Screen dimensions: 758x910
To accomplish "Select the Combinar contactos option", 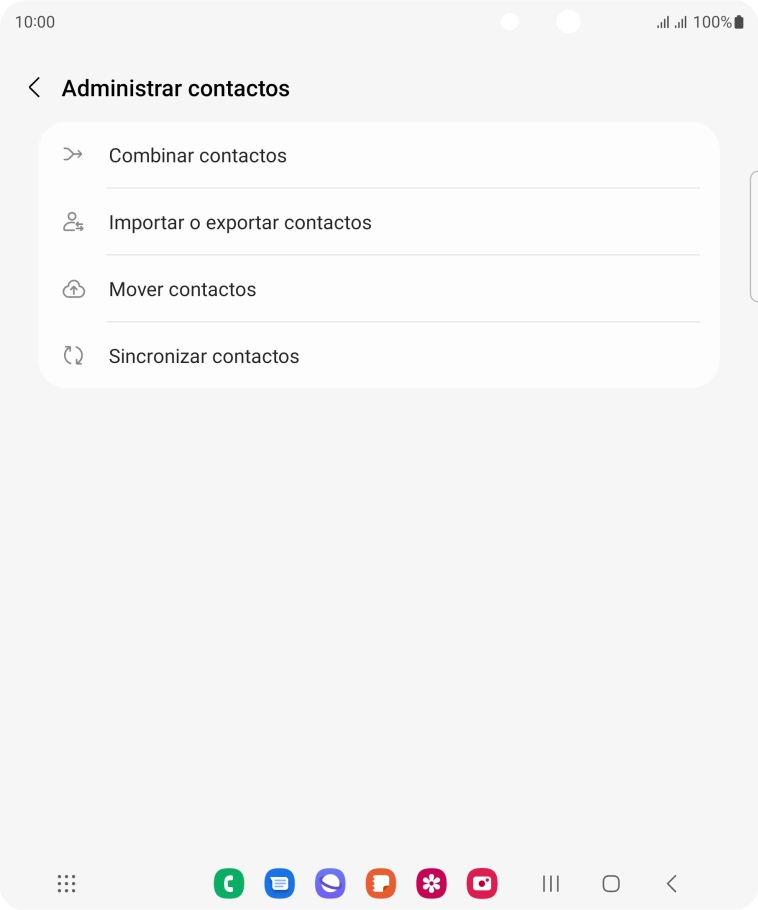I will click(198, 155).
